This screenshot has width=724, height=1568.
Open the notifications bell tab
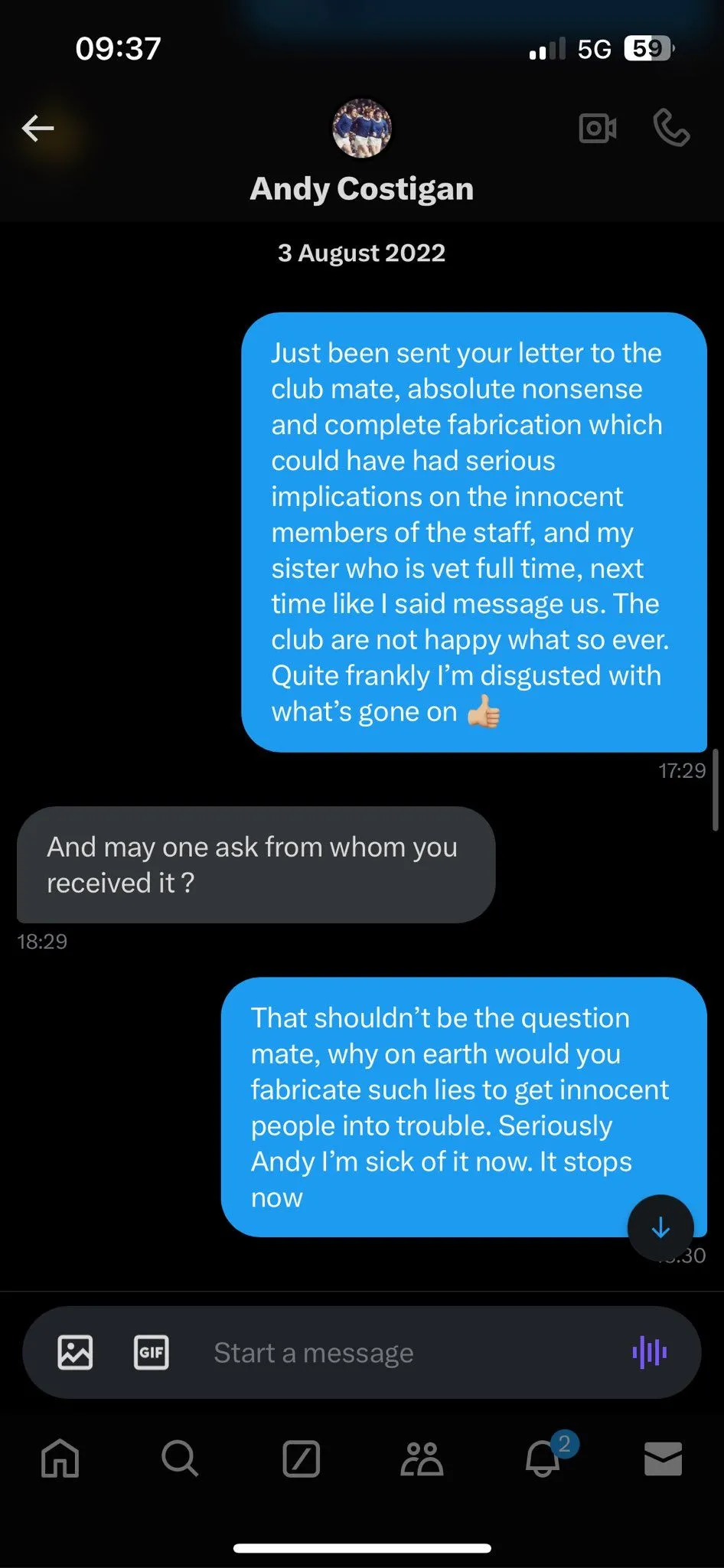543,1459
